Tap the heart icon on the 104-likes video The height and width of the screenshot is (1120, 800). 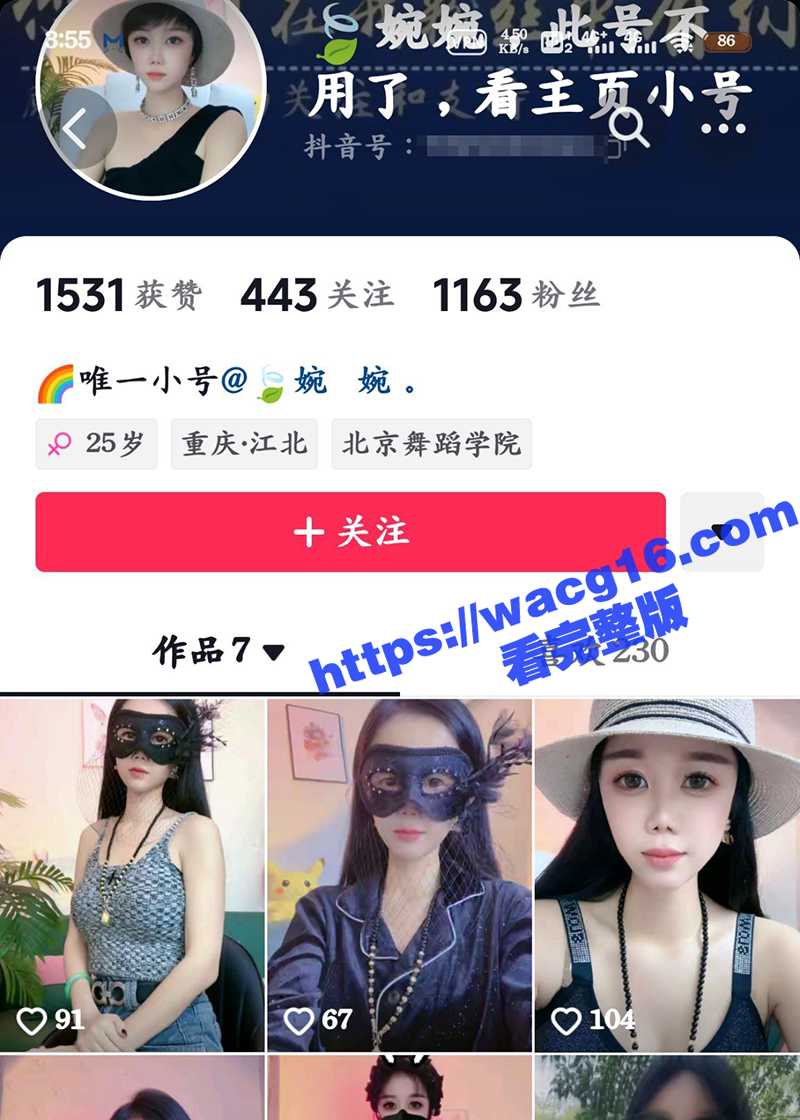(x=565, y=1022)
